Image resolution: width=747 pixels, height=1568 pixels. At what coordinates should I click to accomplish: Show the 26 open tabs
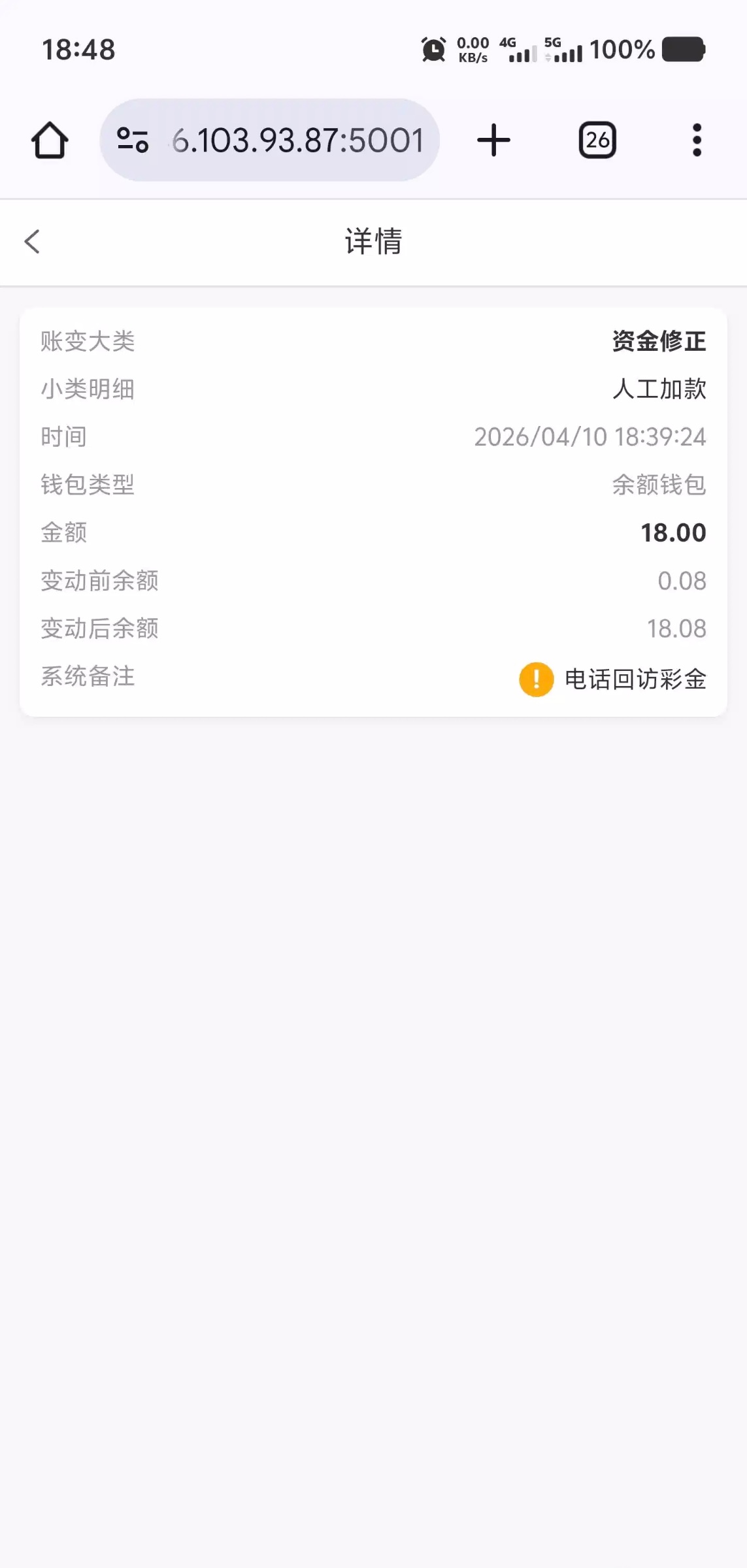coord(597,140)
